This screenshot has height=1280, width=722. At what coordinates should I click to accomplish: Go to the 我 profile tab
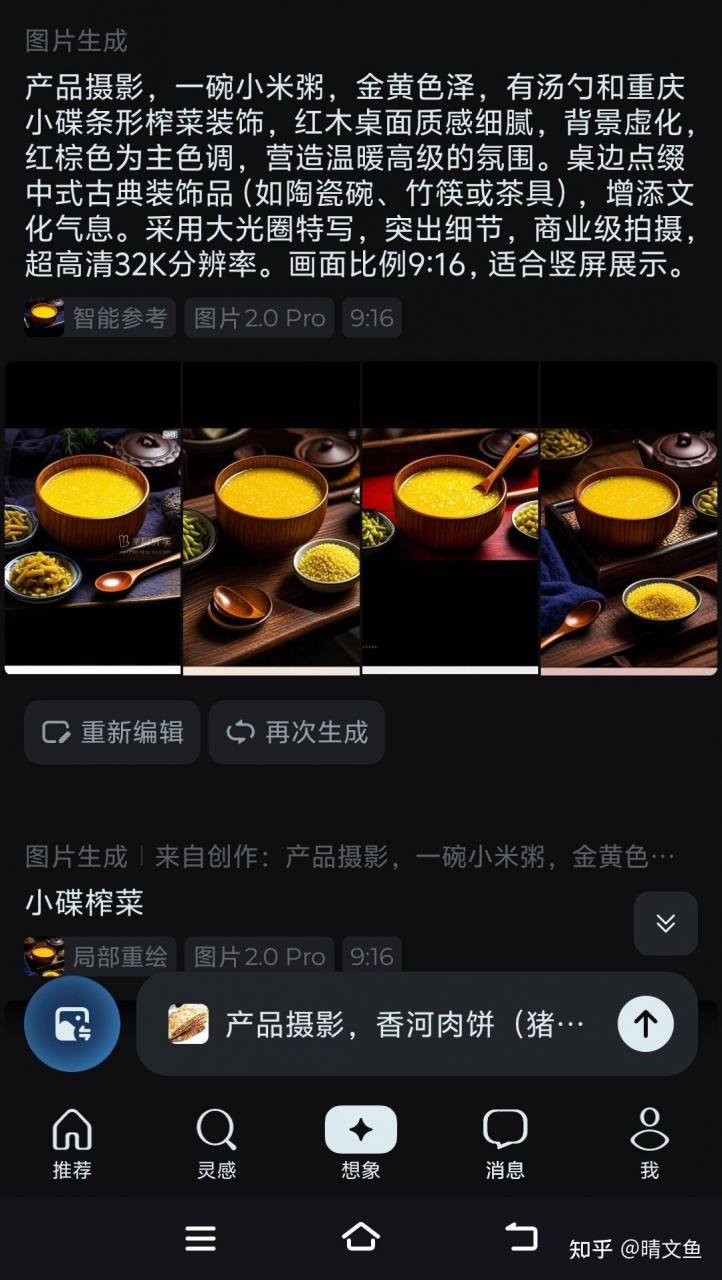tap(649, 1143)
